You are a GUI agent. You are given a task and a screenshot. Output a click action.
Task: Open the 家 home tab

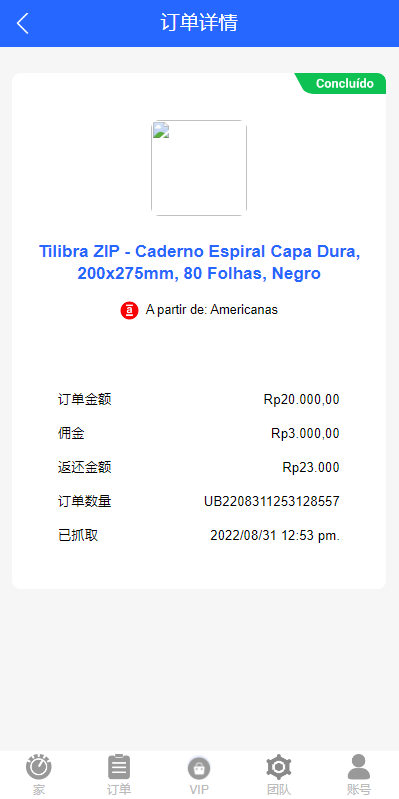(39, 775)
